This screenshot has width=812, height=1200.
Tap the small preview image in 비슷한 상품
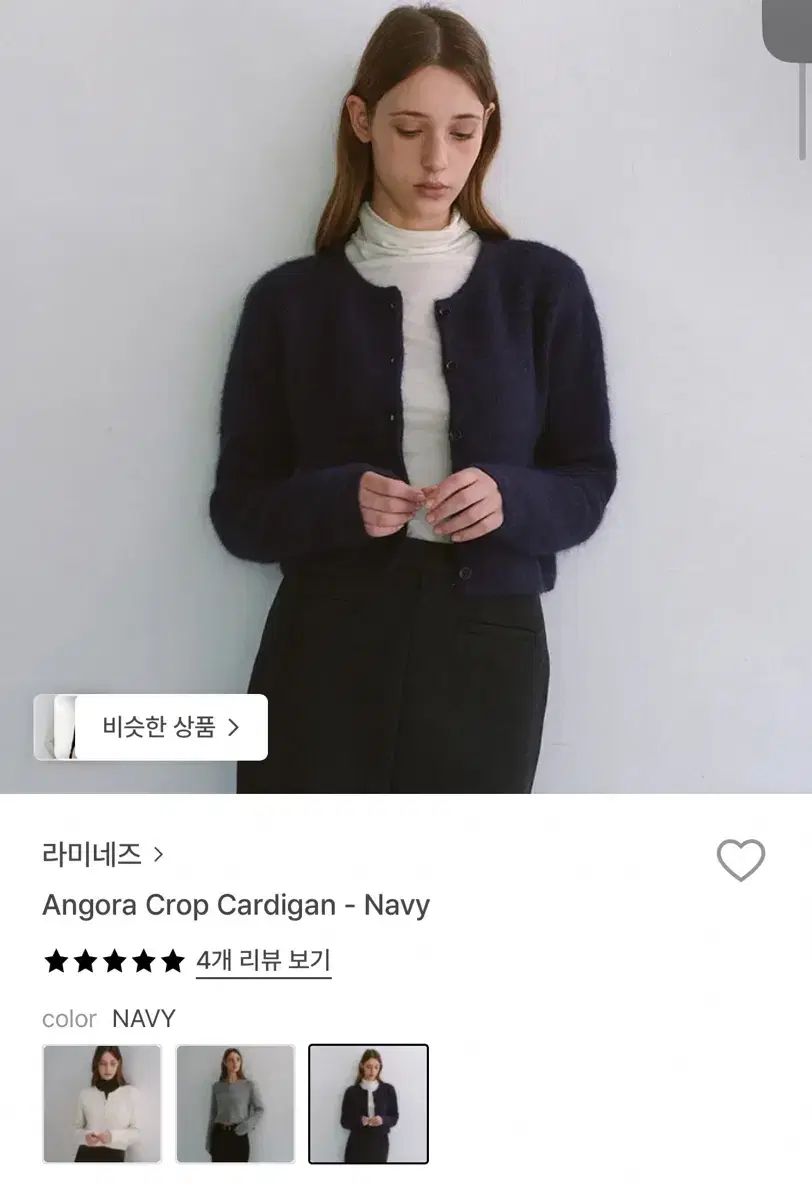(x=58, y=727)
